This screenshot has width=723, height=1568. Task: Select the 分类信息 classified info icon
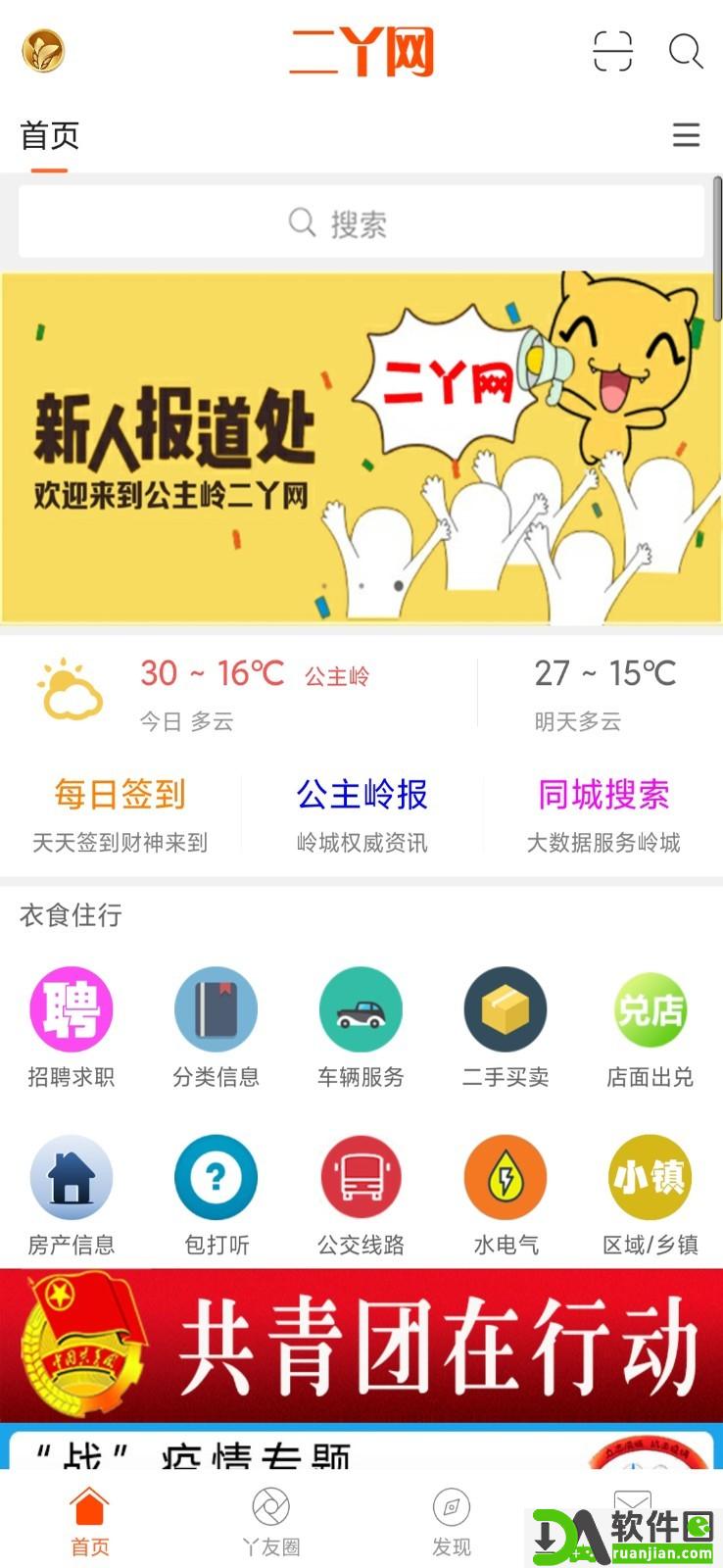[217, 1009]
